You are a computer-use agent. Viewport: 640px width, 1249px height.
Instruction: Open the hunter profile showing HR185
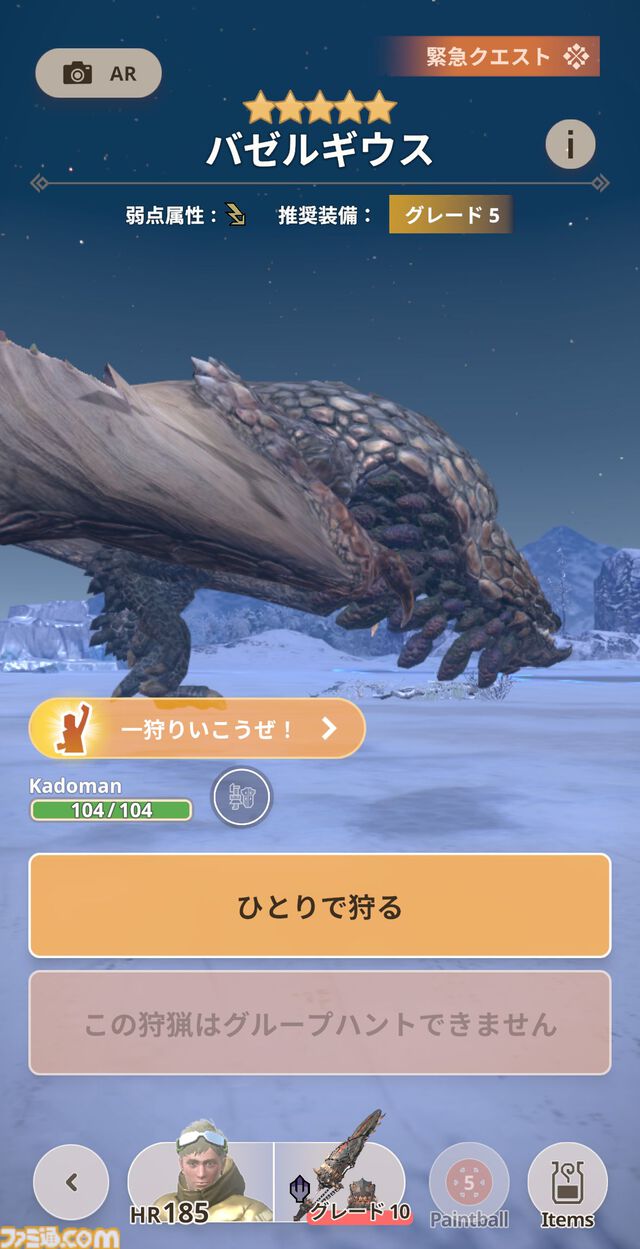click(x=200, y=1182)
